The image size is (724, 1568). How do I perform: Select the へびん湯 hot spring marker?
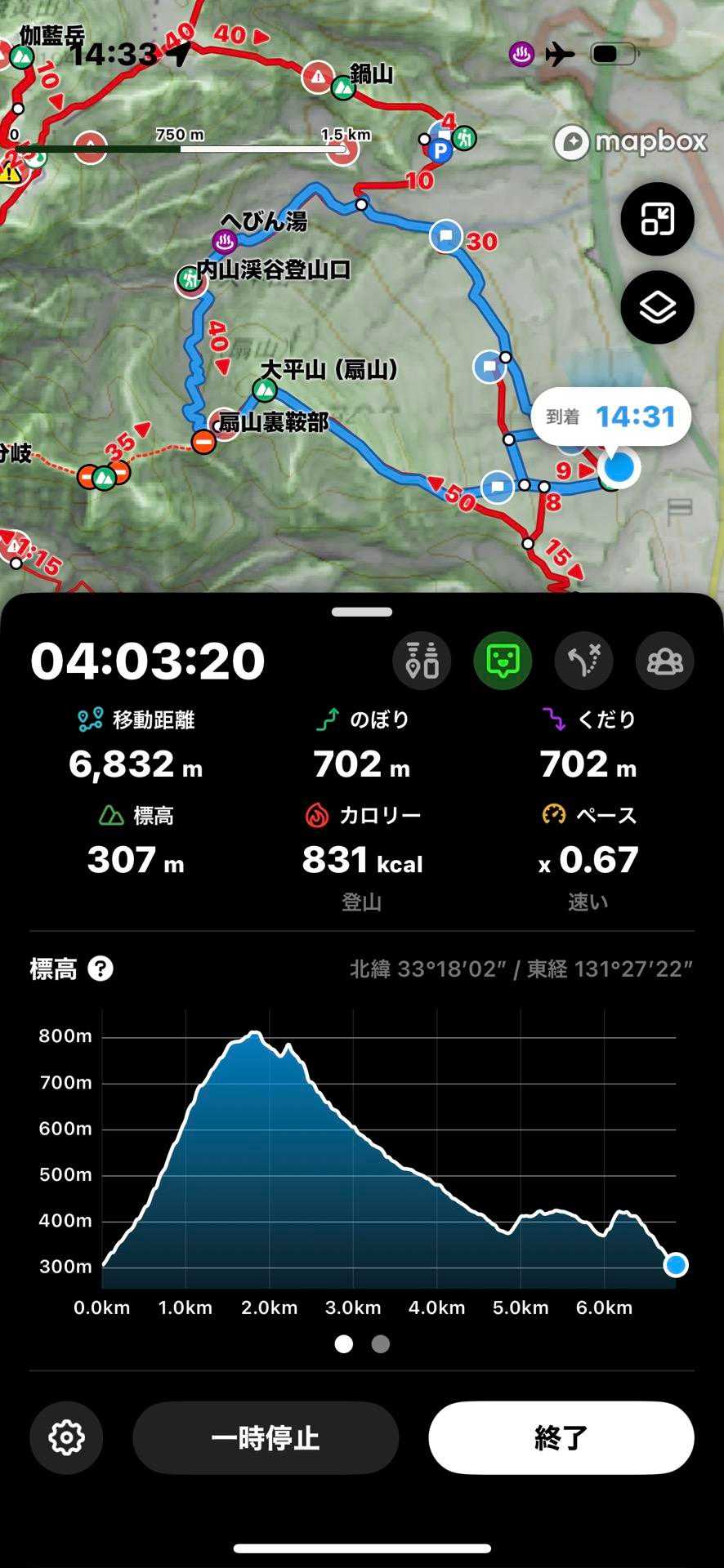224,242
